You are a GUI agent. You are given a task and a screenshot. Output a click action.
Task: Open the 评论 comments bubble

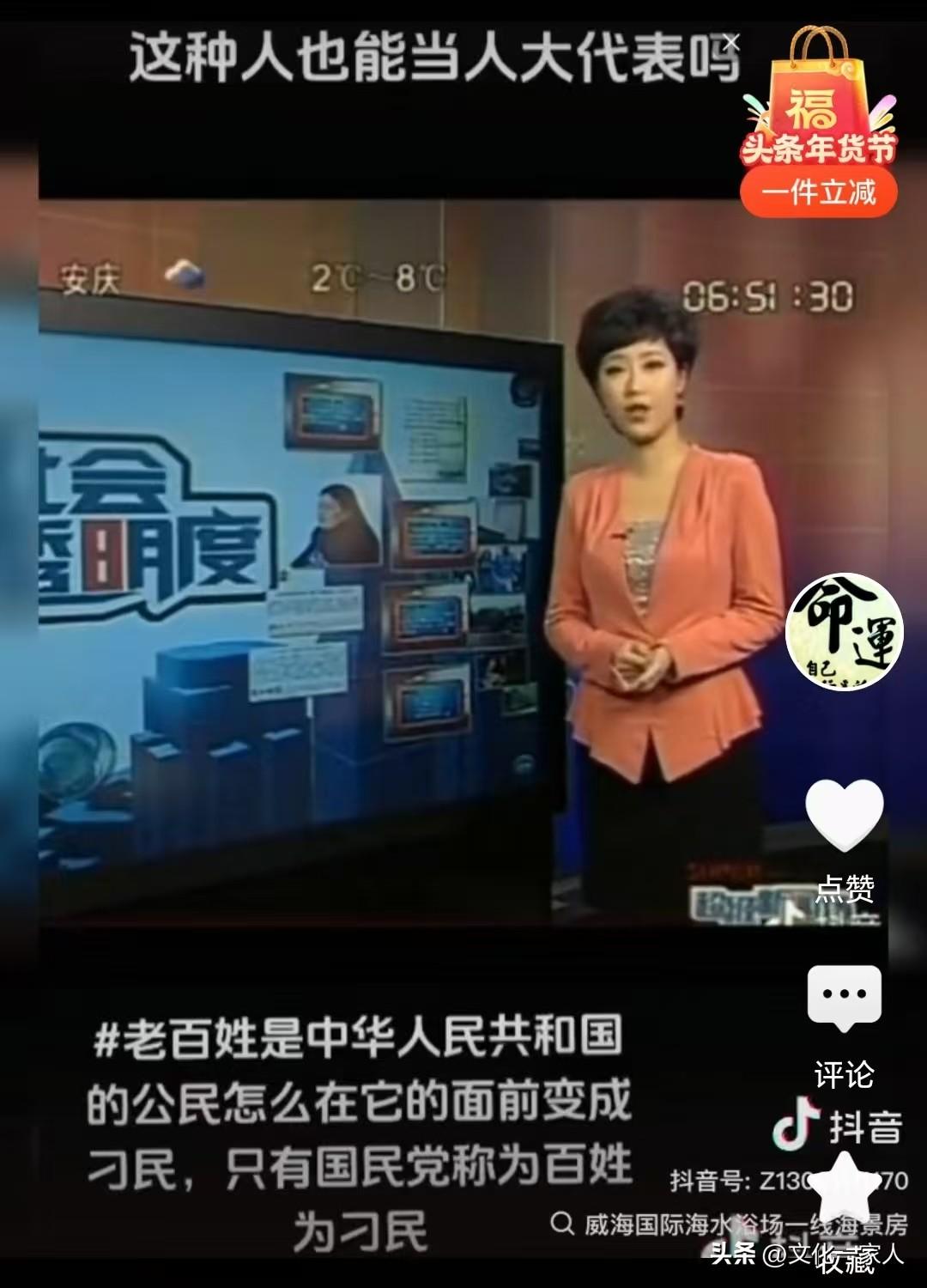tap(845, 998)
